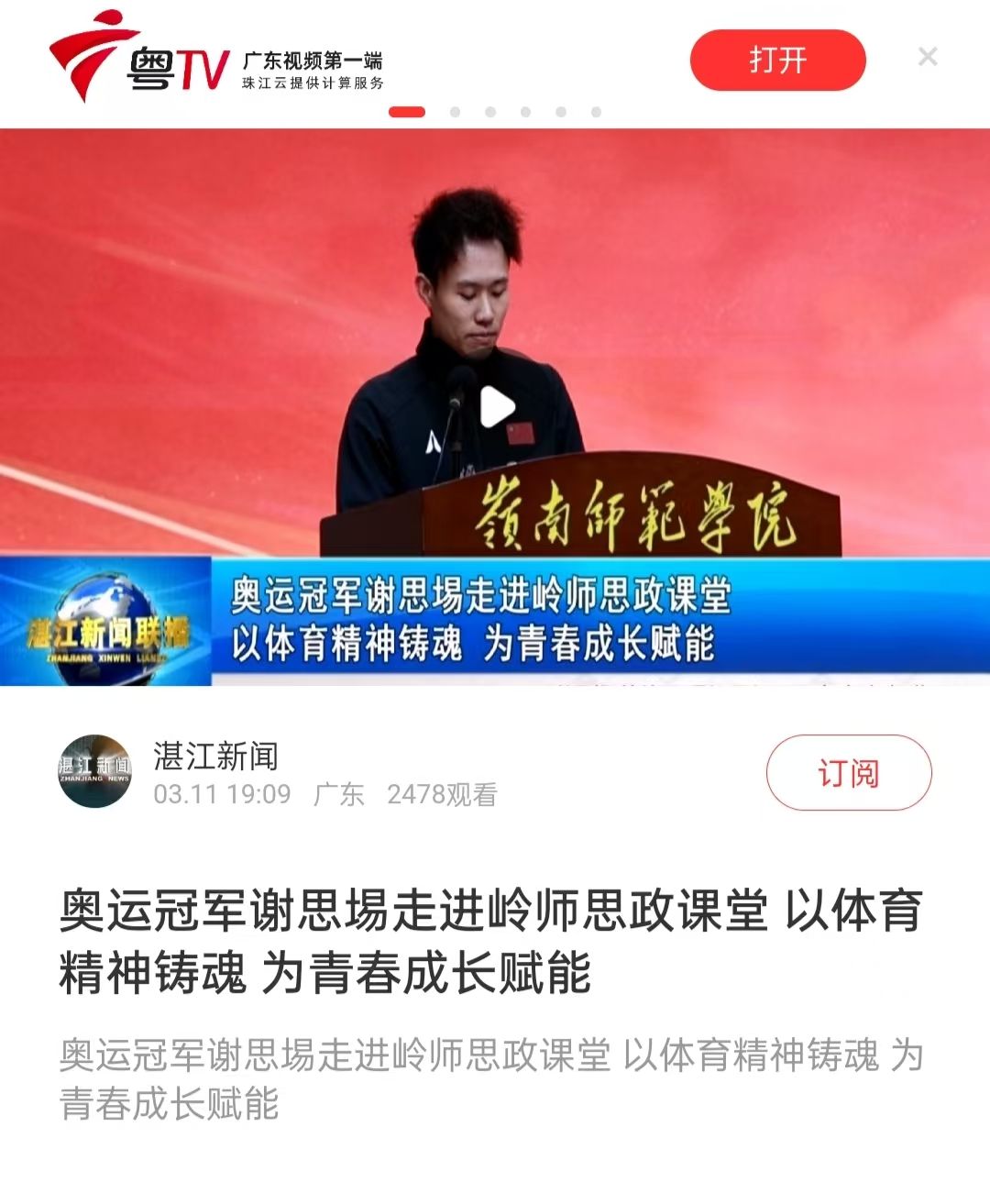Open the 湛江新闻 channel avatar
Viewport: 990px width, 1204px height.
[x=94, y=771]
